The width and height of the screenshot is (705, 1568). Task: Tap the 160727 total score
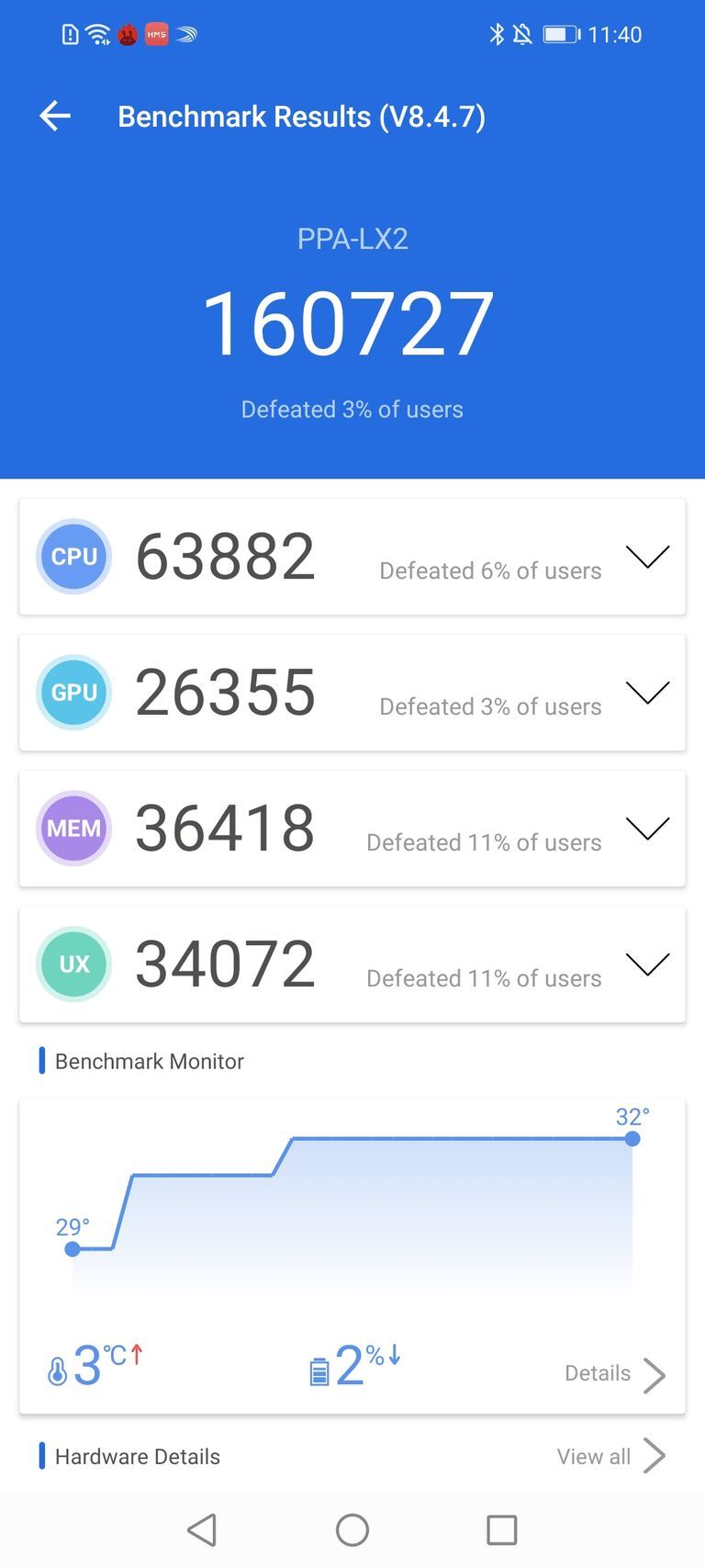click(x=352, y=319)
